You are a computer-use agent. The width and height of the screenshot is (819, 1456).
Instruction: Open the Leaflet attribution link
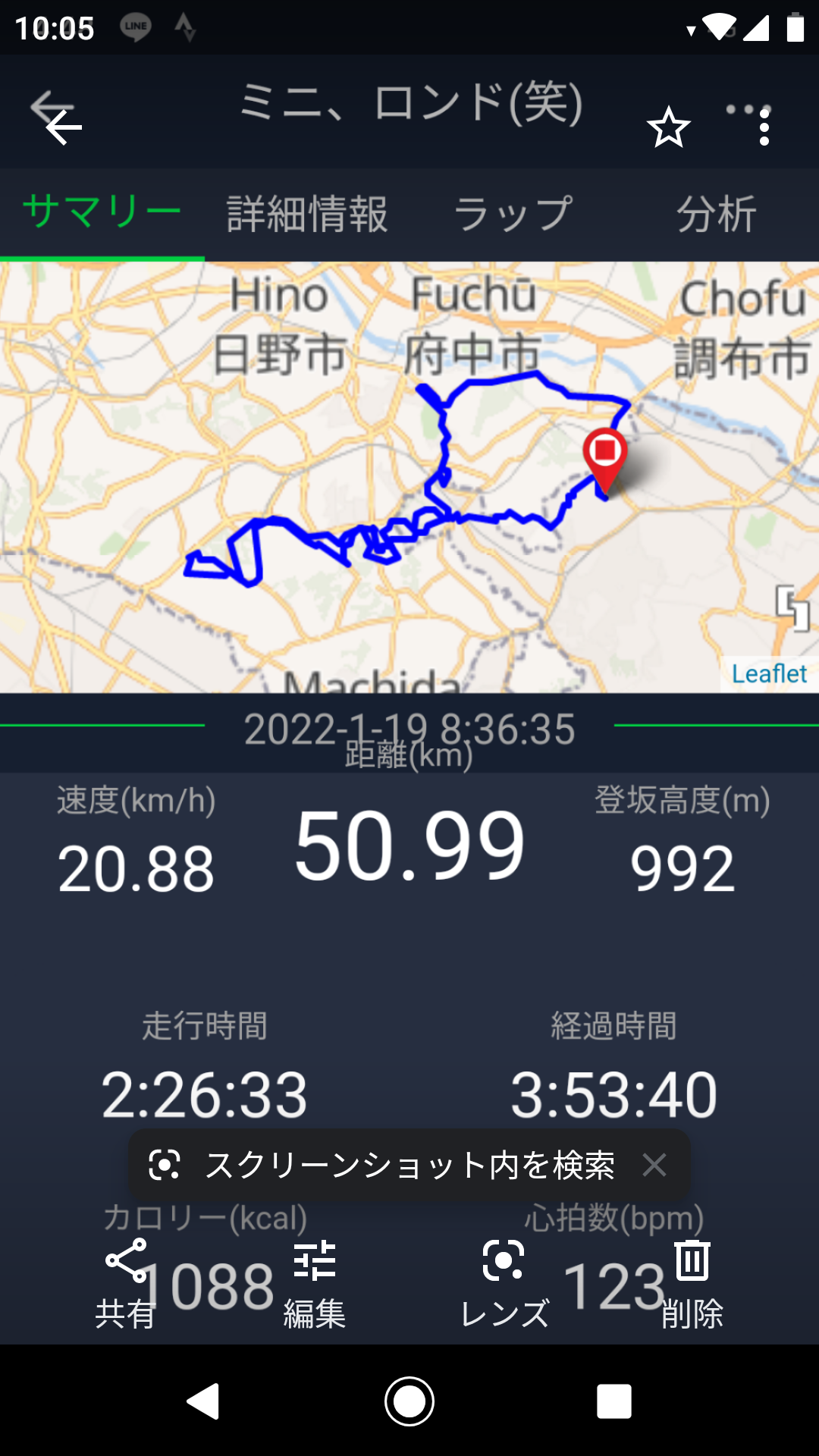(x=769, y=673)
